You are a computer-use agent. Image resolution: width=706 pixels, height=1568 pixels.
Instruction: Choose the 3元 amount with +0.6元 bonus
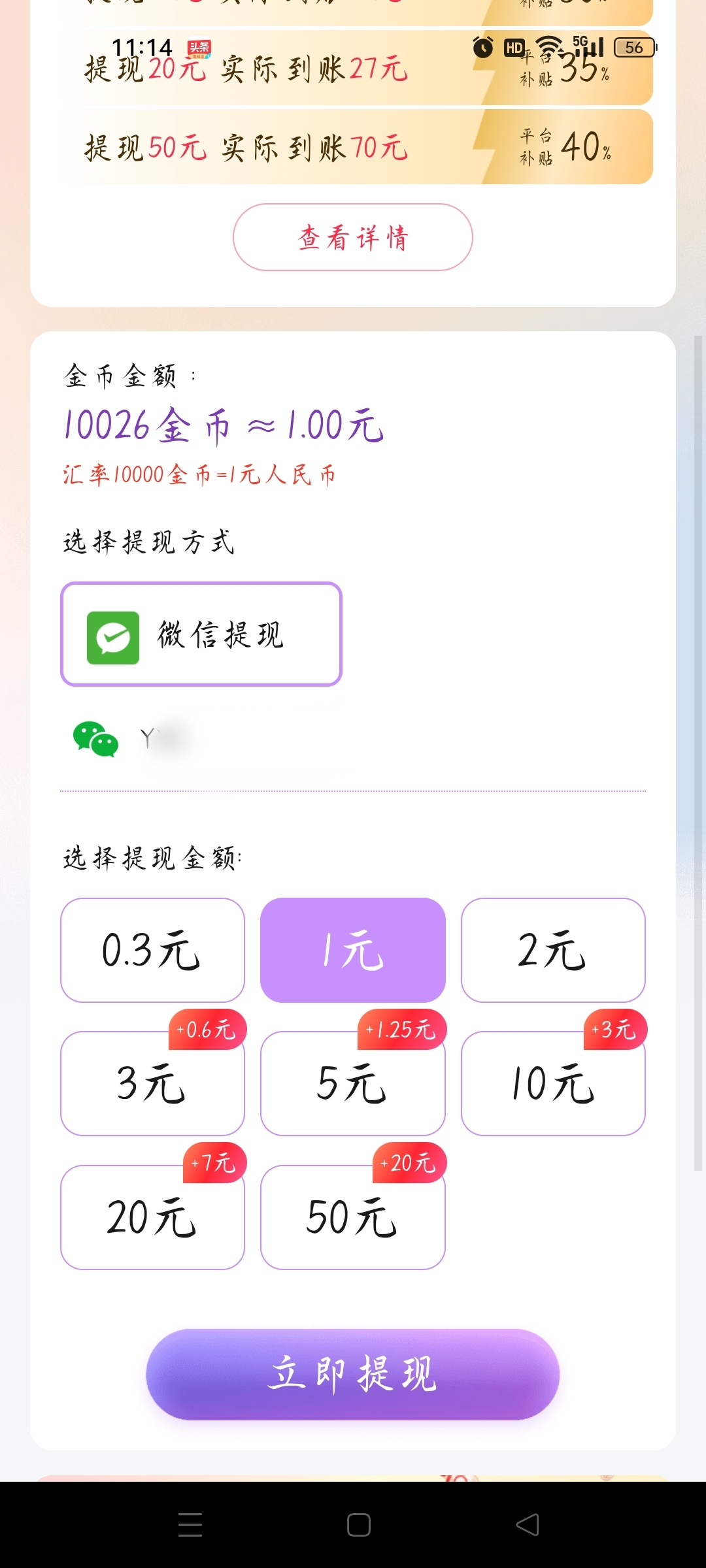coord(152,1083)
